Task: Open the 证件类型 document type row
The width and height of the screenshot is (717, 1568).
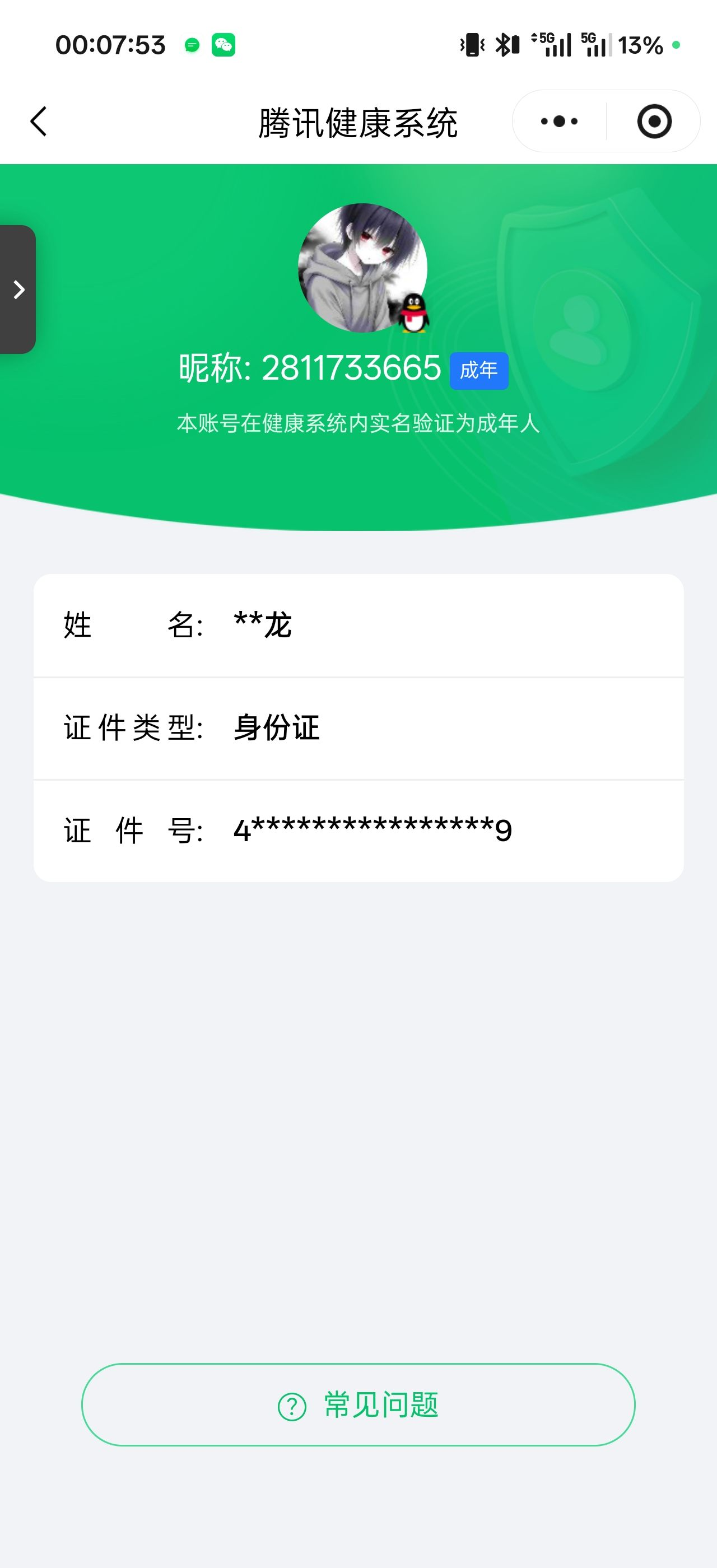Action: point(359,729)
